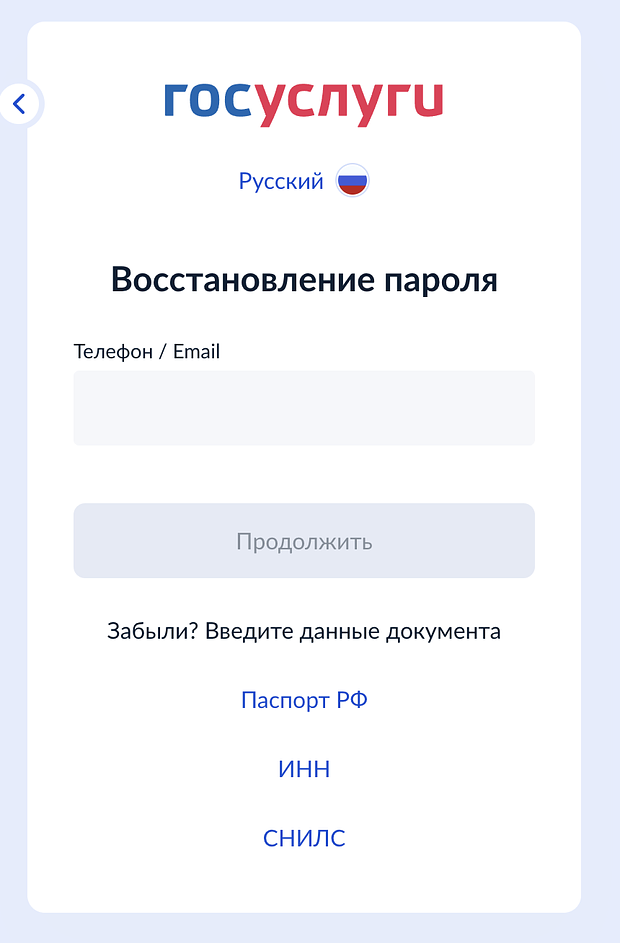Select the СНИЛС recovery option
Screen dimensions: 620x943
pos(304,838)
